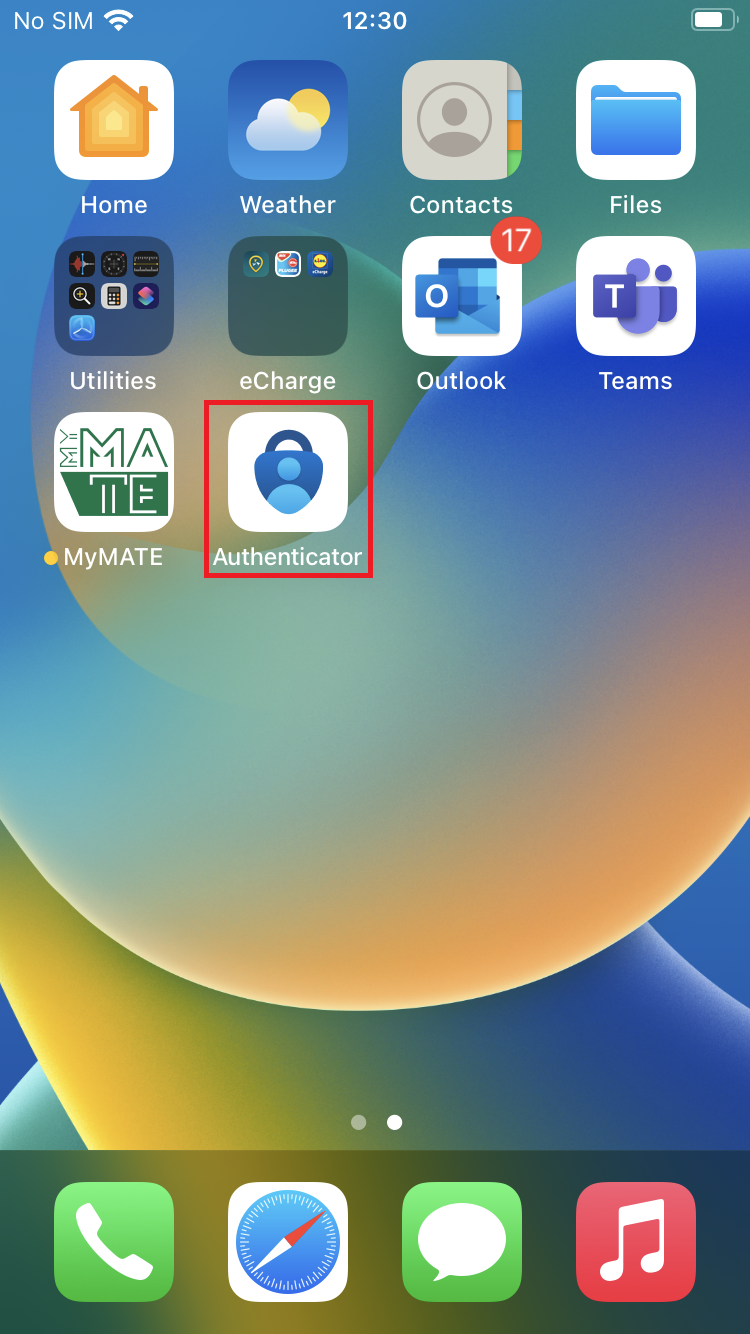This screenshot has width=750, height=1334.
Task: Tap the home screen page indicator dots
Action: (376, 1122)
